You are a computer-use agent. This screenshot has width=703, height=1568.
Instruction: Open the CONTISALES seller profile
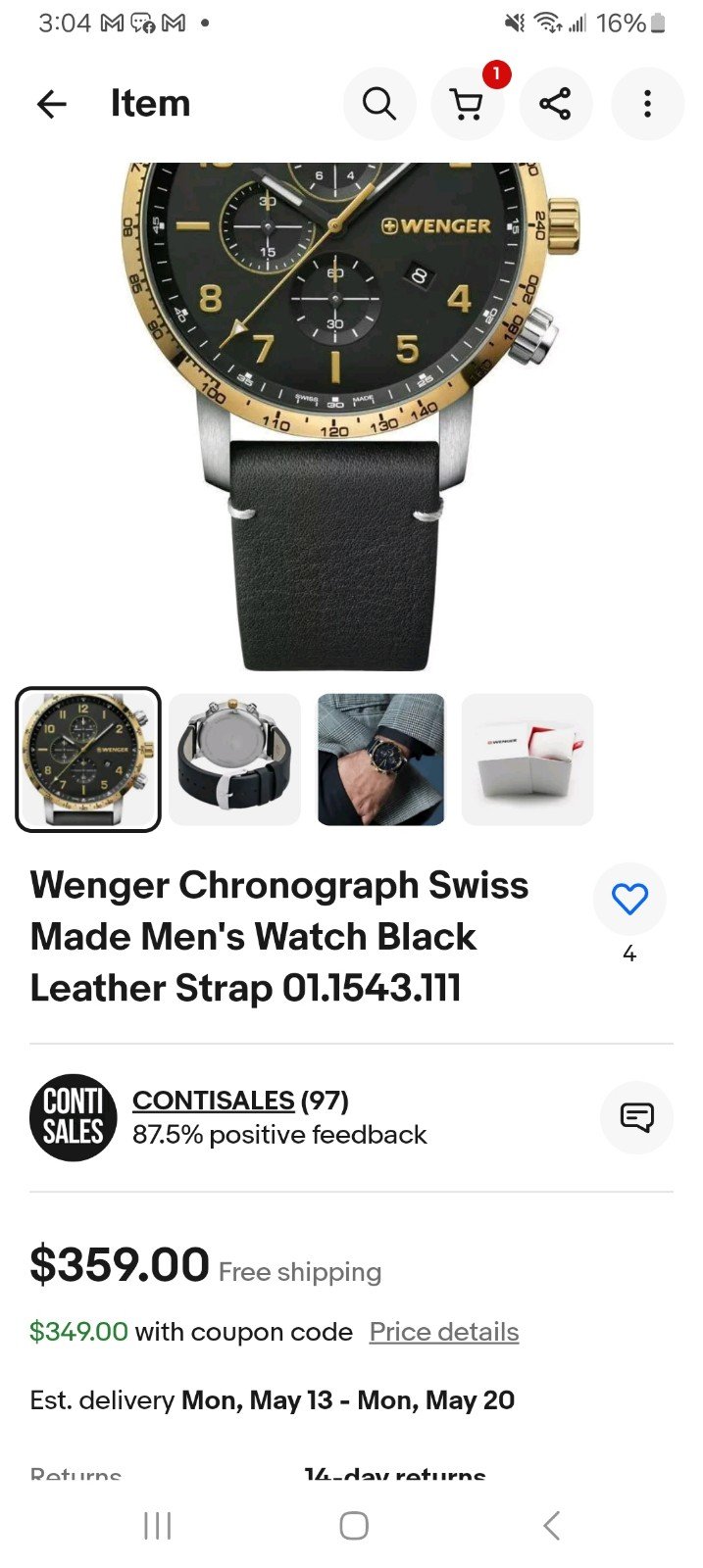pyautogui.click(x=214, y=1101)
